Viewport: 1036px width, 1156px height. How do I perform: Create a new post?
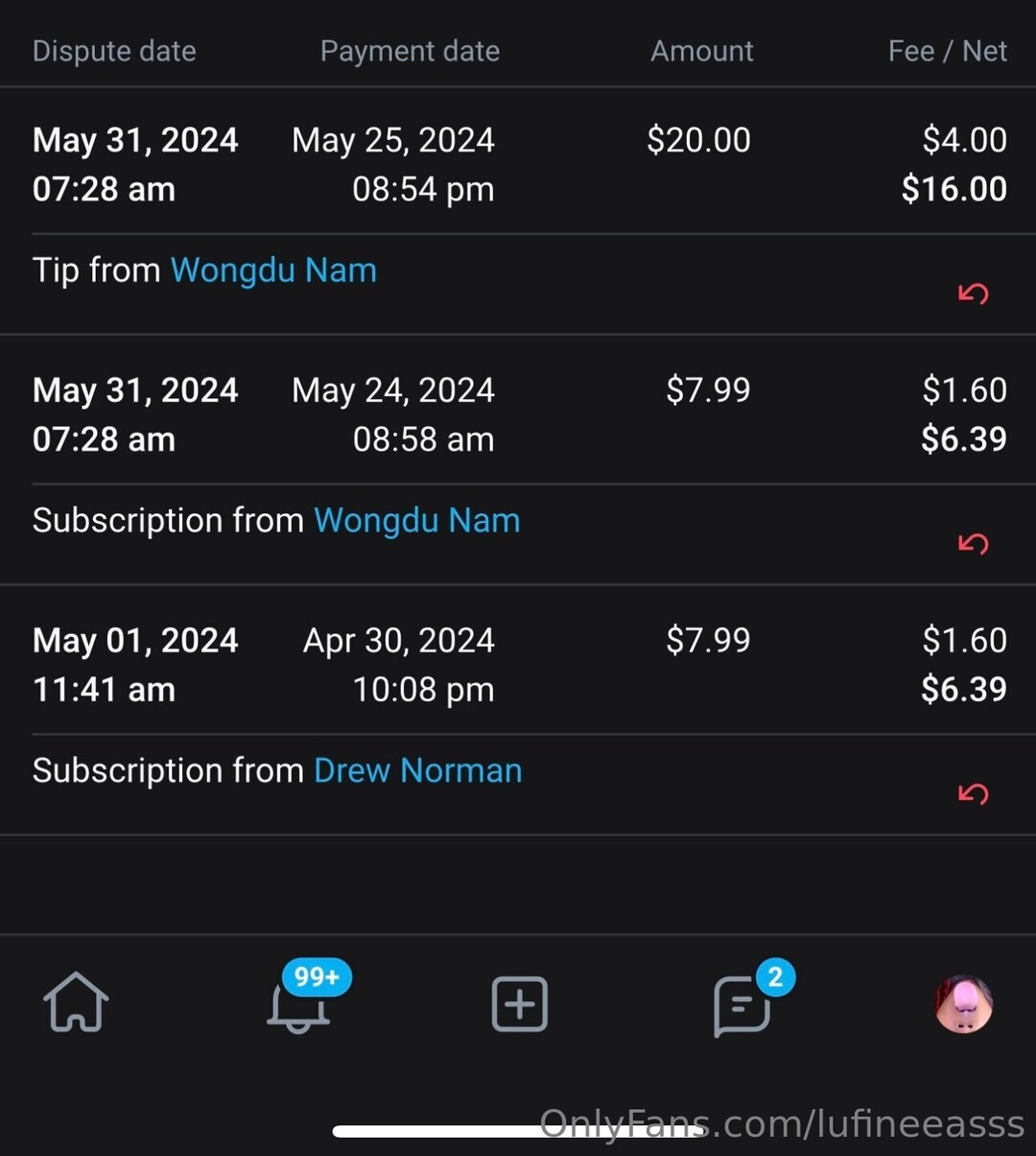coord(519,1004)
